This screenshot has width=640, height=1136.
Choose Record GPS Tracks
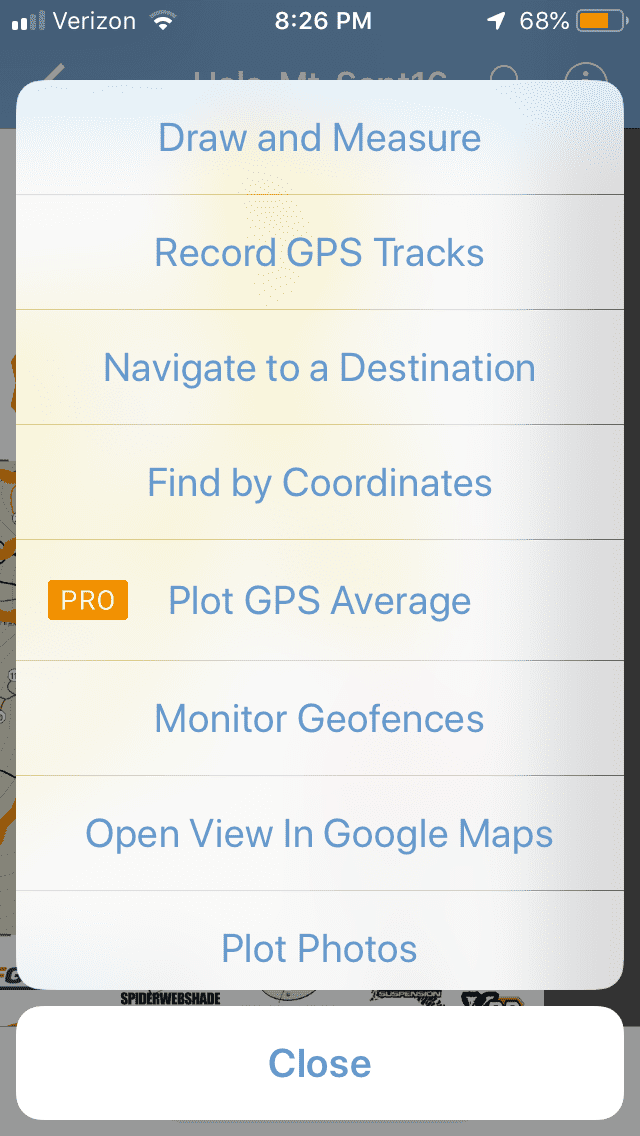point(320,253)
